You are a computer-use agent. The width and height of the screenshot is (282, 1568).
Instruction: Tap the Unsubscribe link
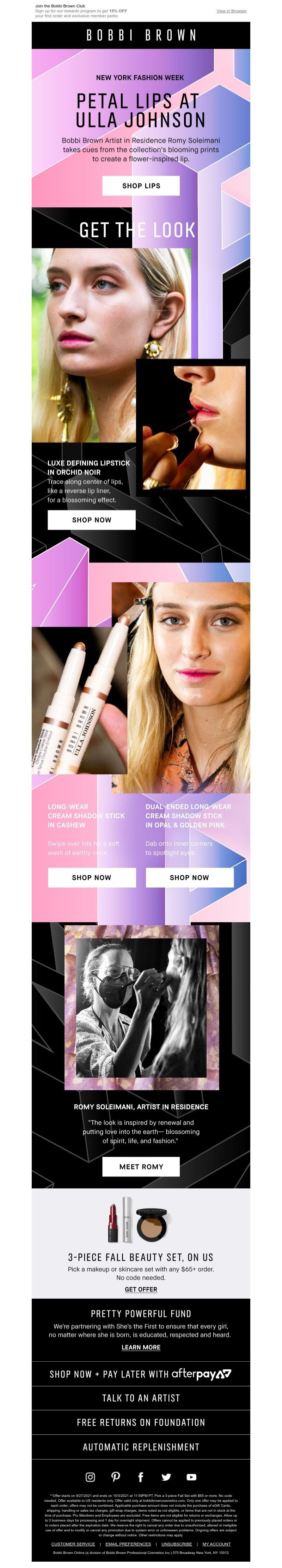tap(177, 1544)
